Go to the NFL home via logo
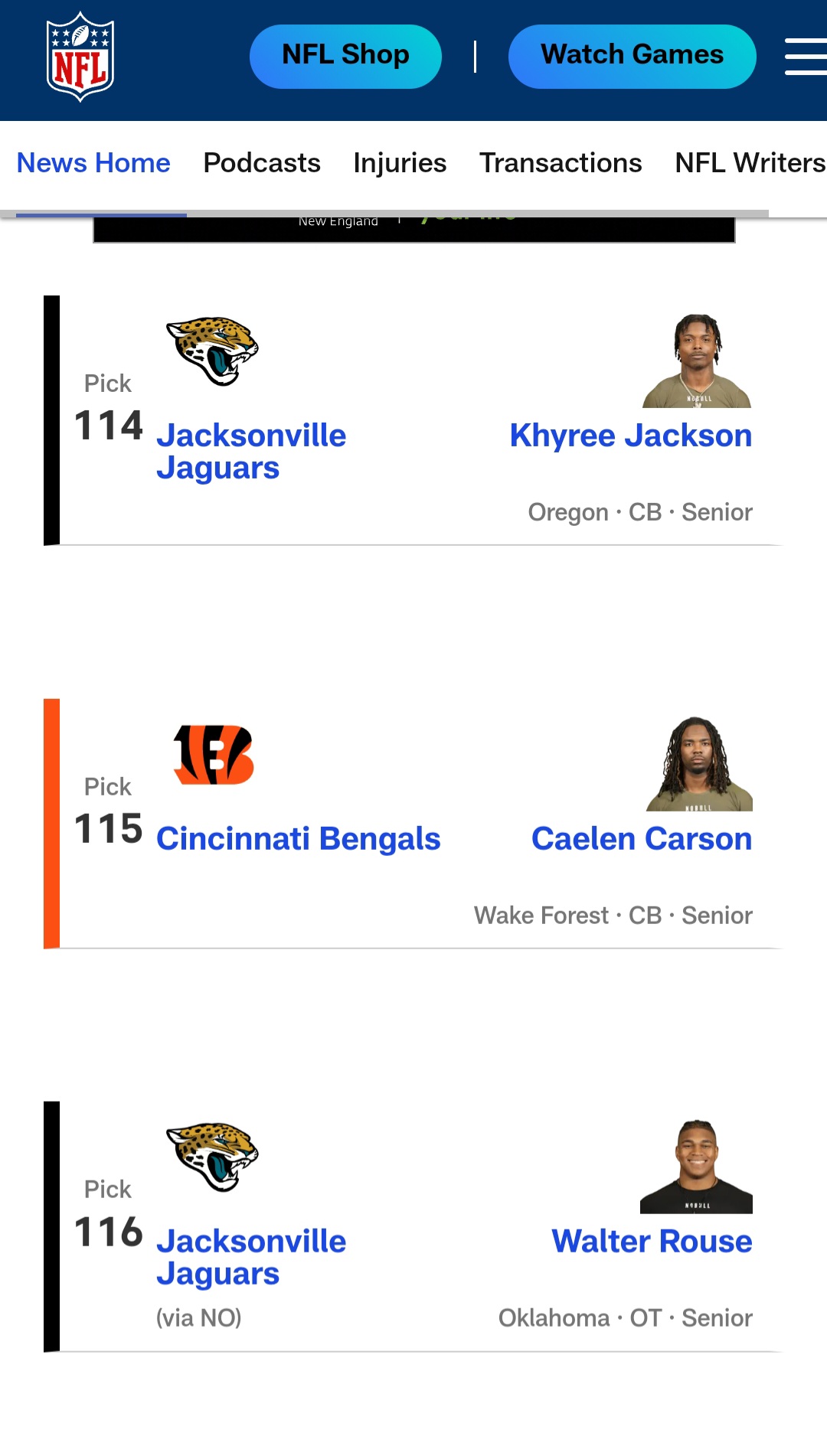 pyautogui.click(x=80, y=57)
